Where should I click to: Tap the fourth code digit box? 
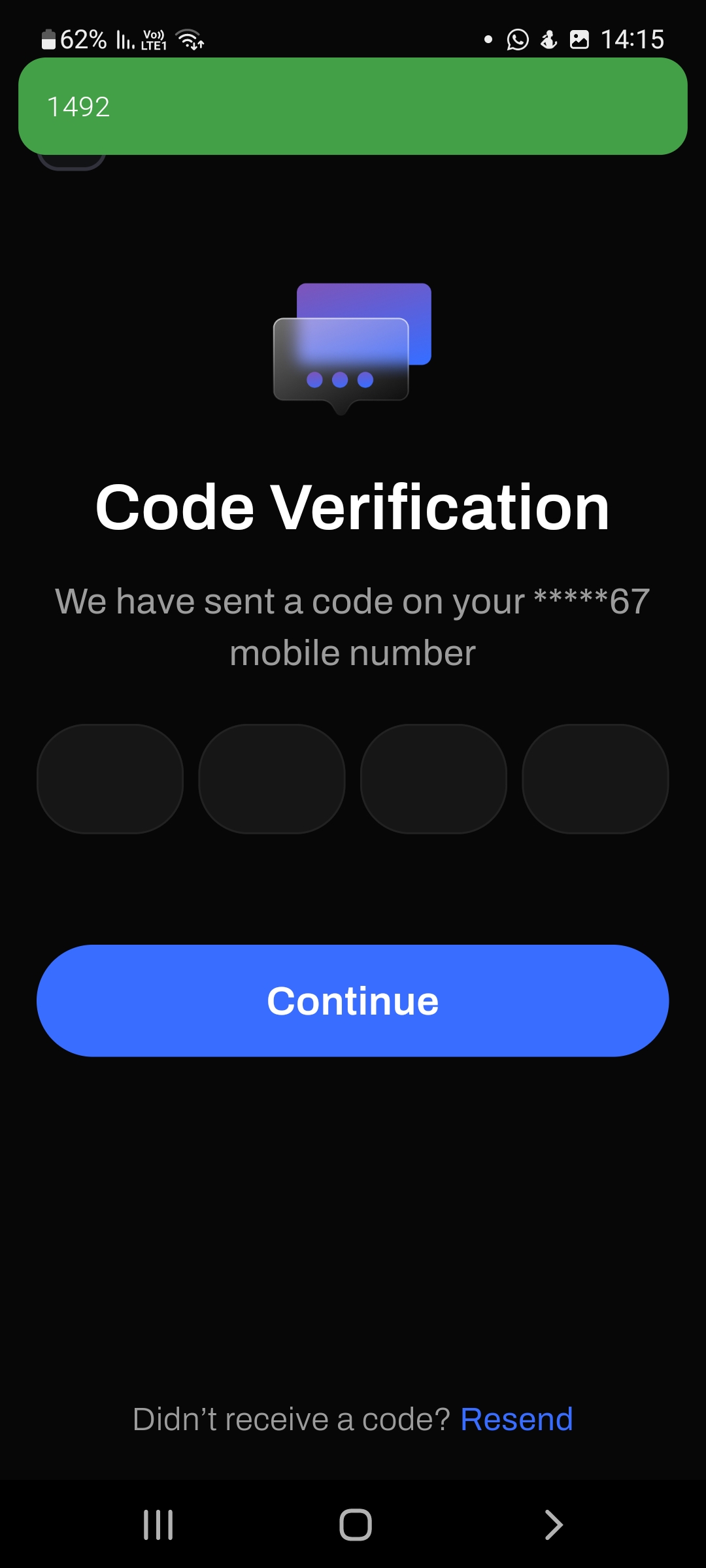pyautogui.click(x=595, y=779)
